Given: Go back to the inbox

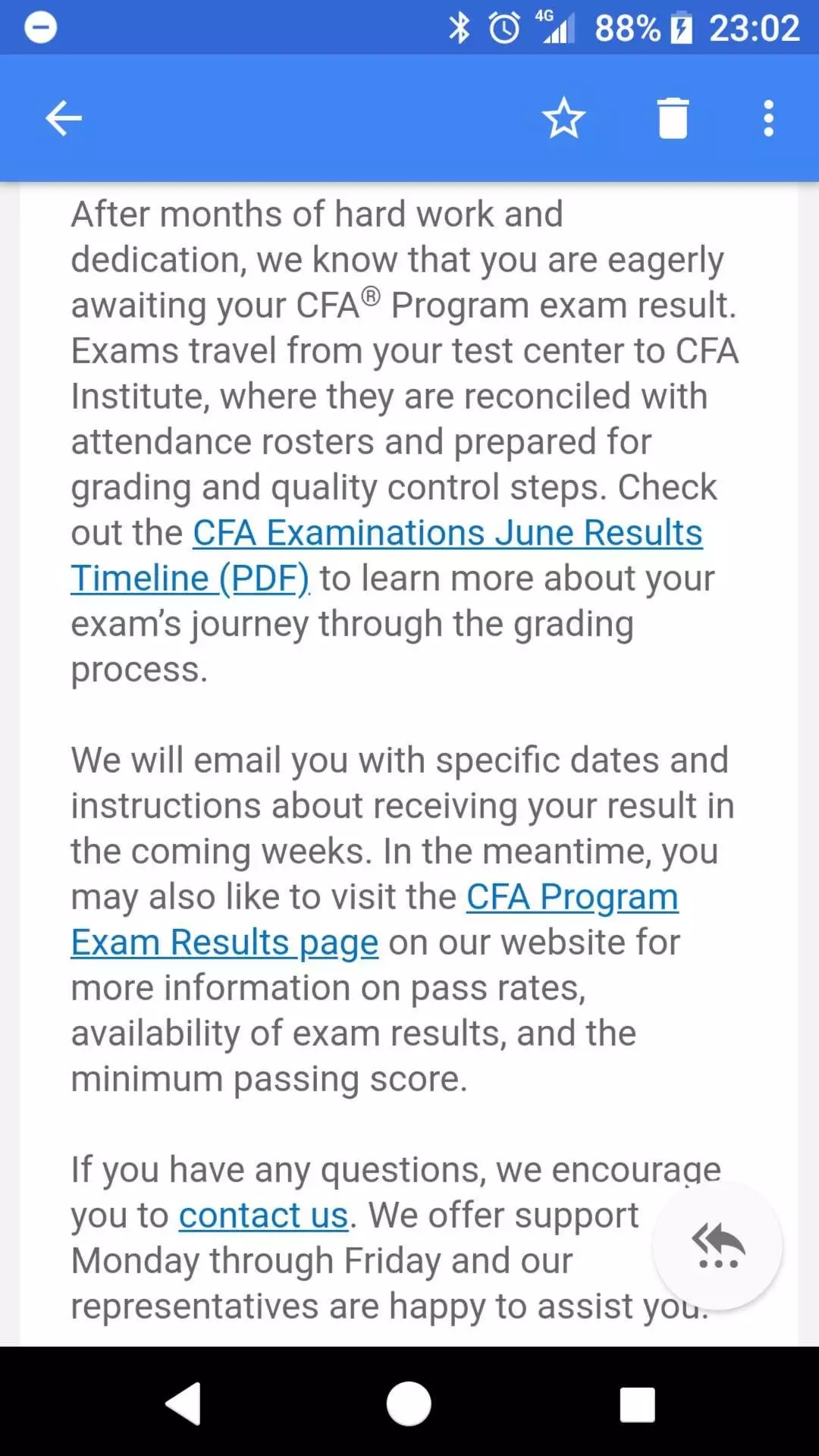Looking at the screenshot, I should [64, 118].
